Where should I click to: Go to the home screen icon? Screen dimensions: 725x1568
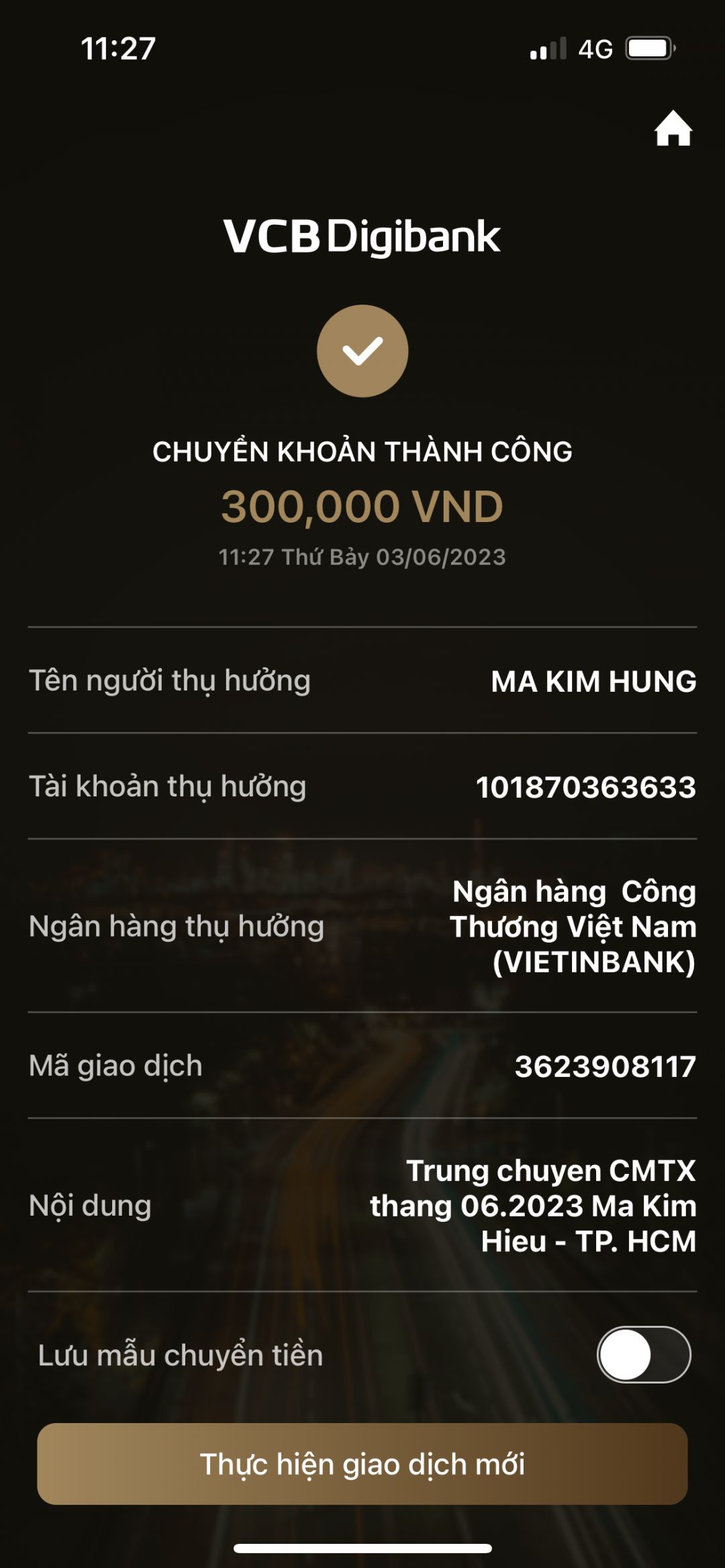coord(673,129)
